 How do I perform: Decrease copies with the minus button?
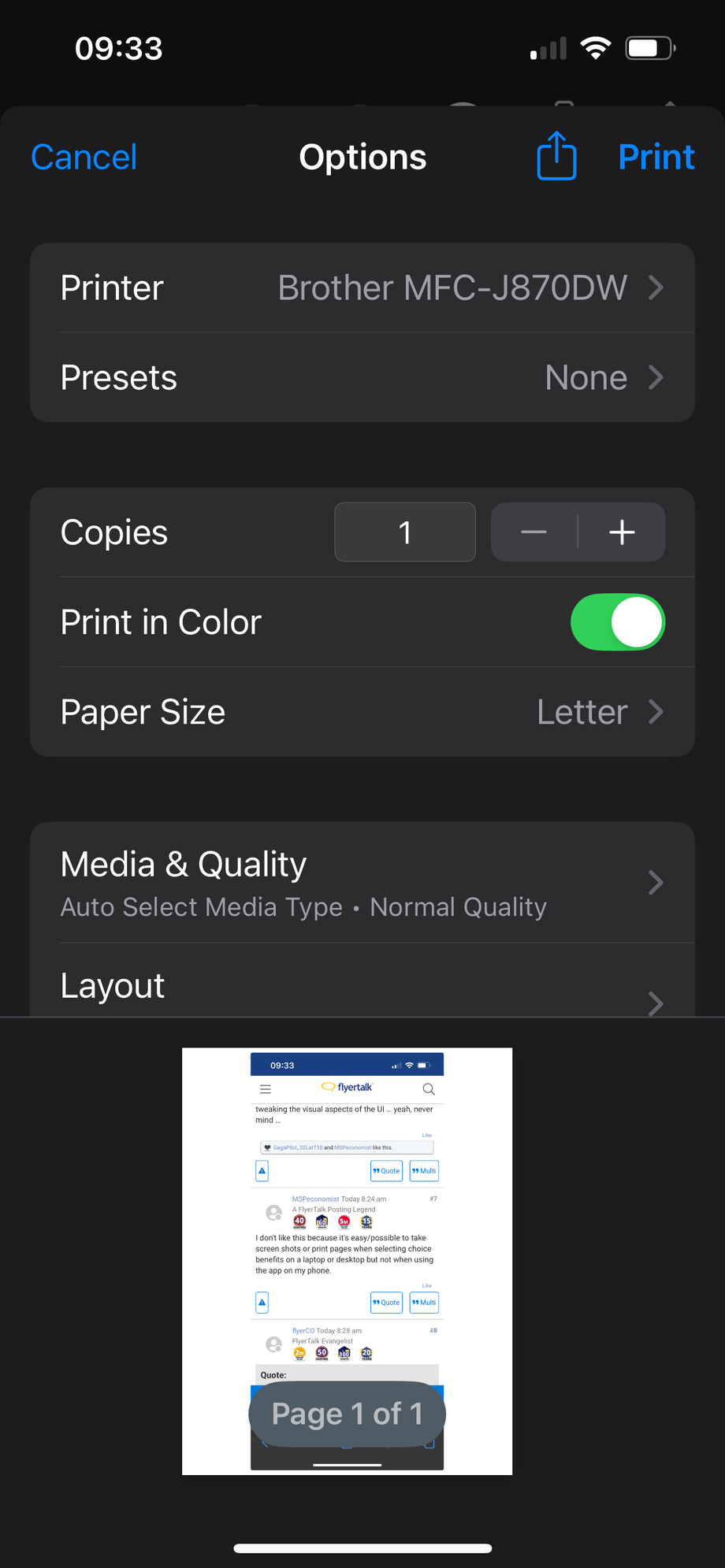pyautogui.click(x=534, y=532)
